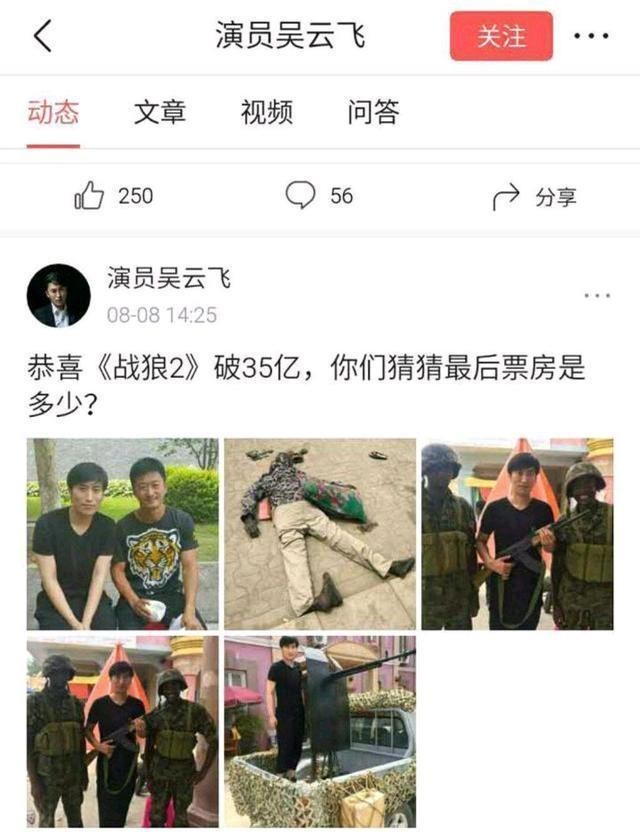
Task: View the photo with the camouflaged truck
Action: pyautogui.click(x=320, y=731)
